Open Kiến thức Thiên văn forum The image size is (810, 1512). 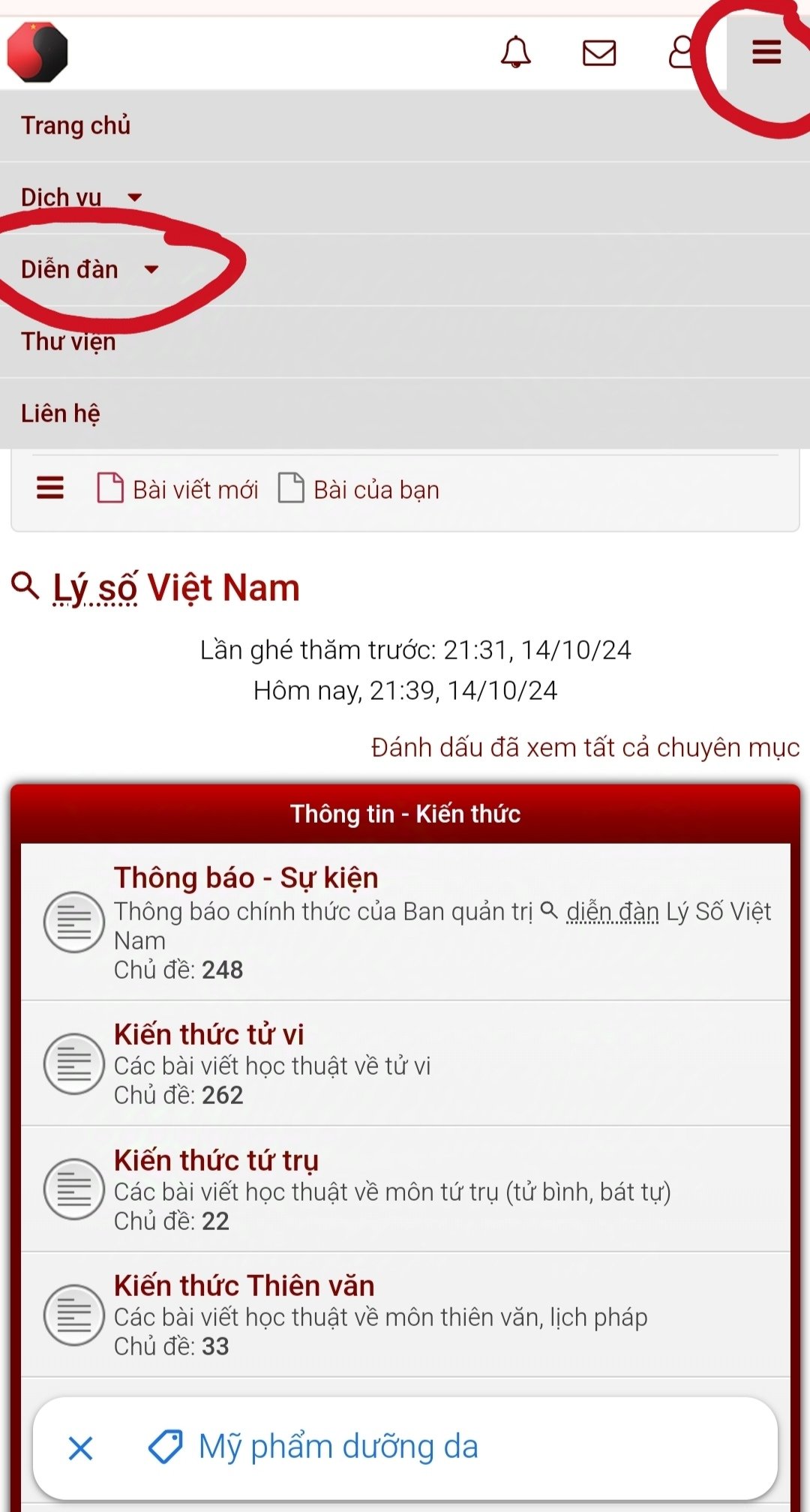[x=244, y=1285]
